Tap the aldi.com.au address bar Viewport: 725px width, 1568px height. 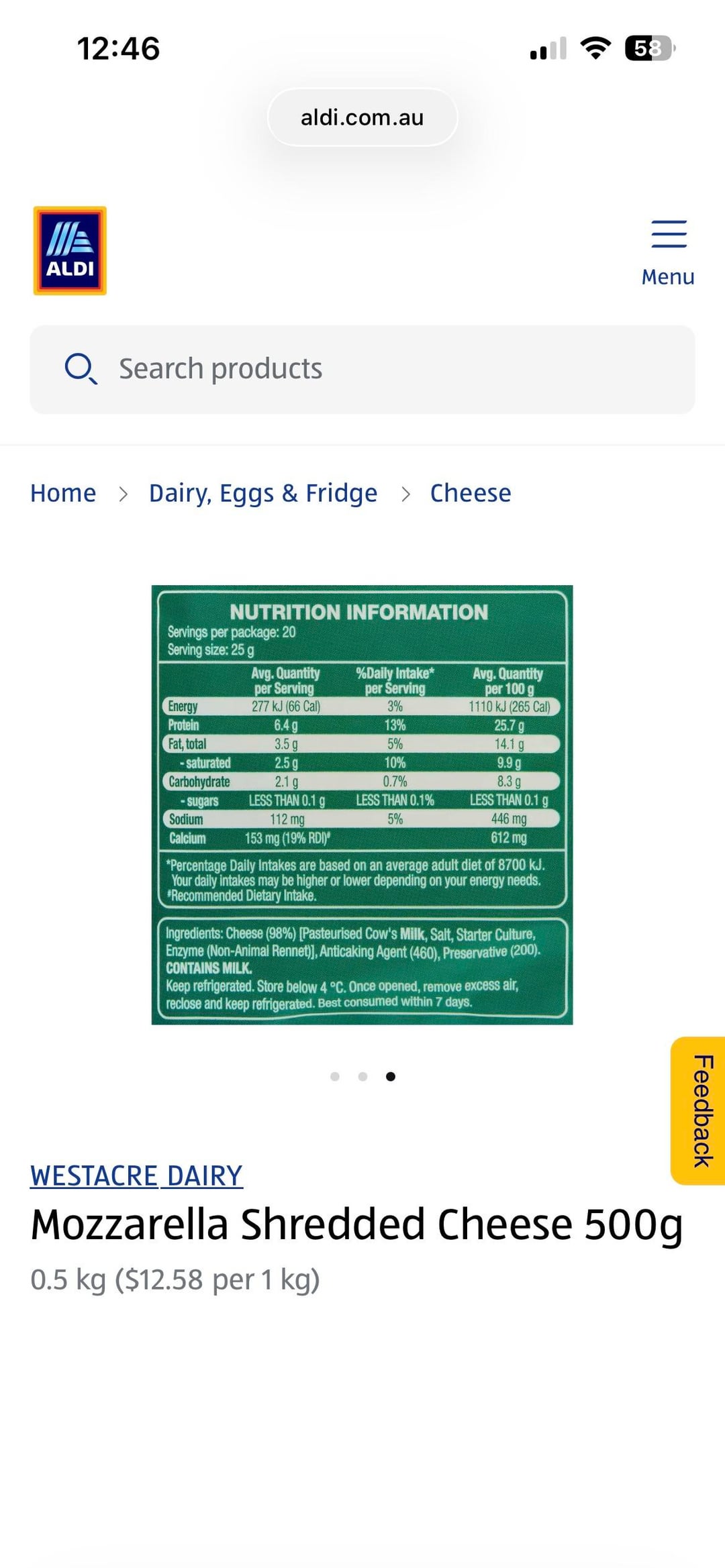(362, 117)
